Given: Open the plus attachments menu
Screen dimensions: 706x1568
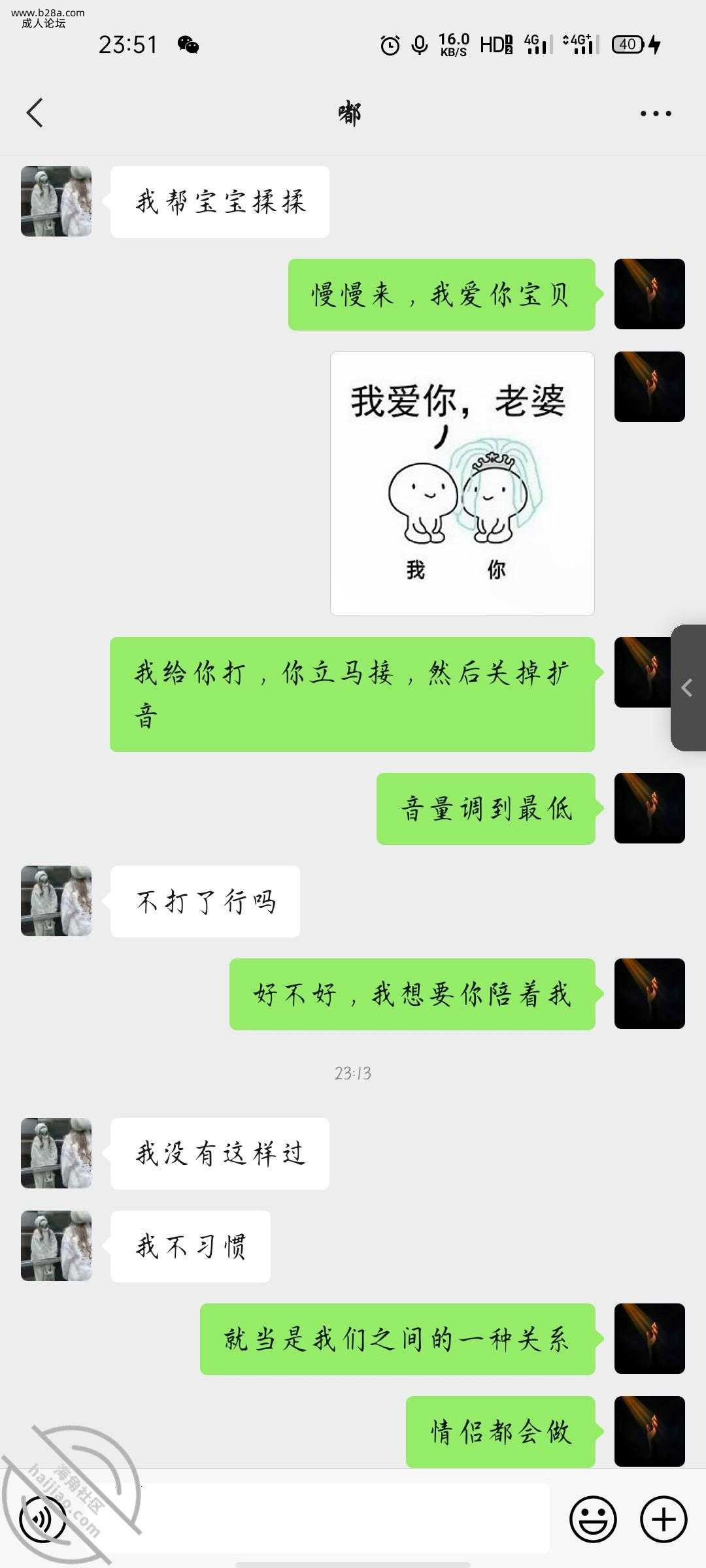Looking at the screenshot, I should coord(663,1519).
